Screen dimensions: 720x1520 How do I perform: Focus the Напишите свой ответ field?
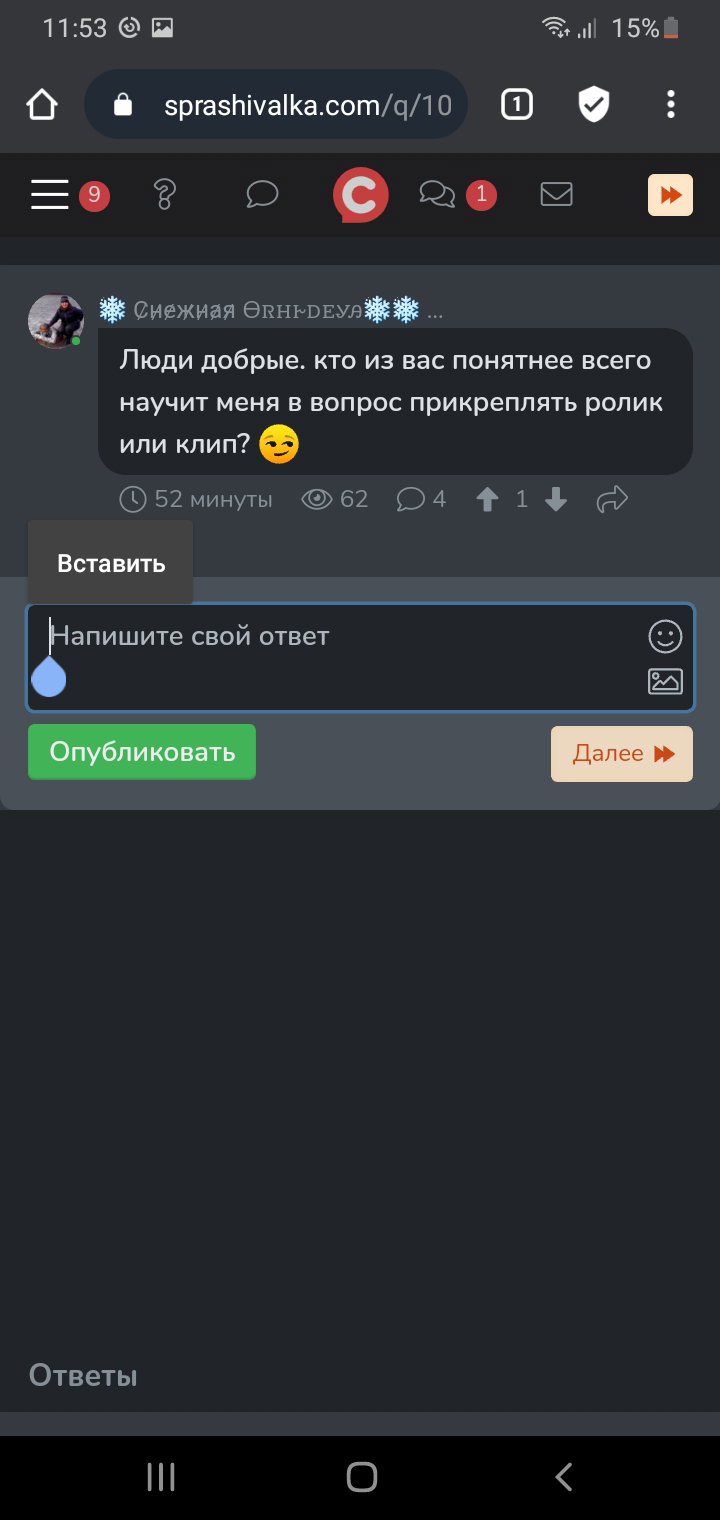360,657
